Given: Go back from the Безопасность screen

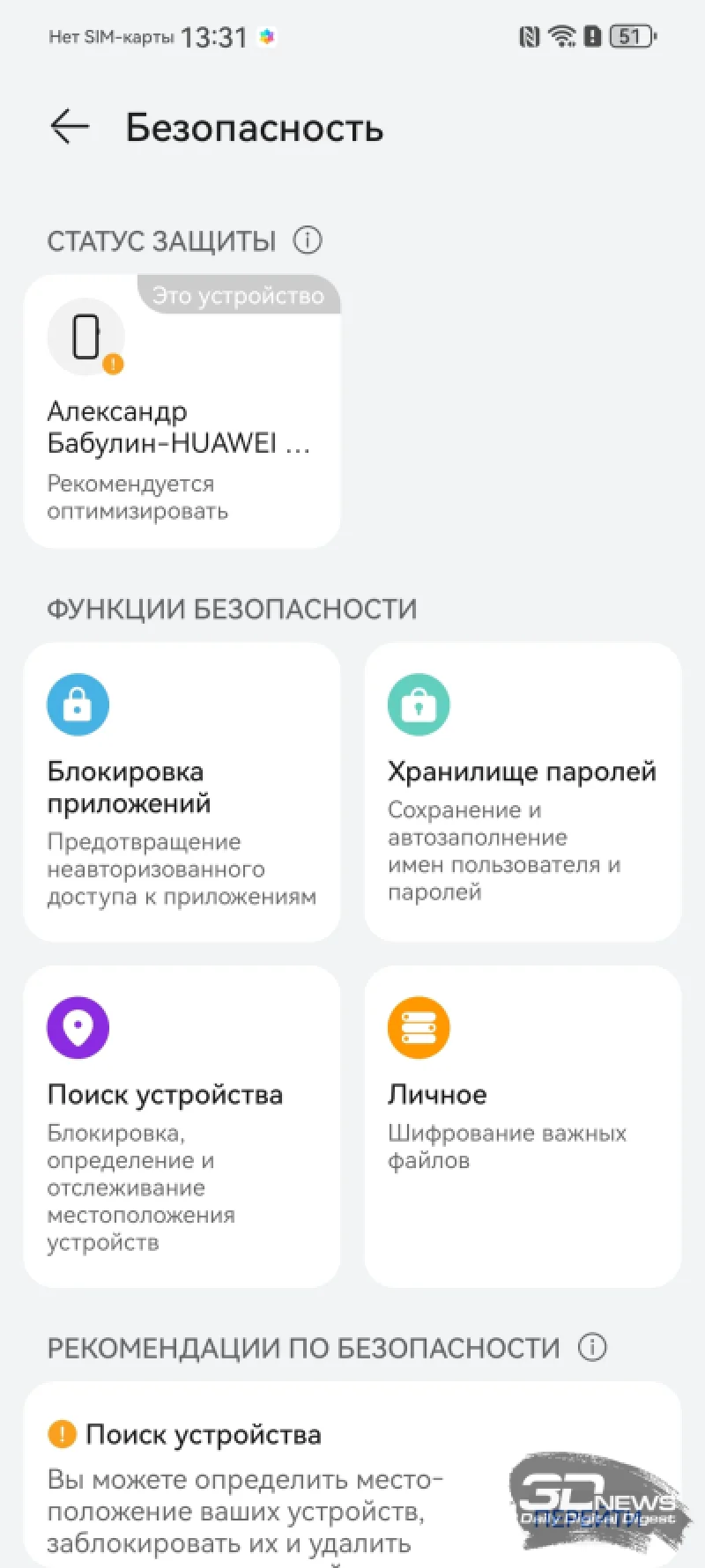Looking at the screenshot, I should pyautogui.click(x=70, y=127).
